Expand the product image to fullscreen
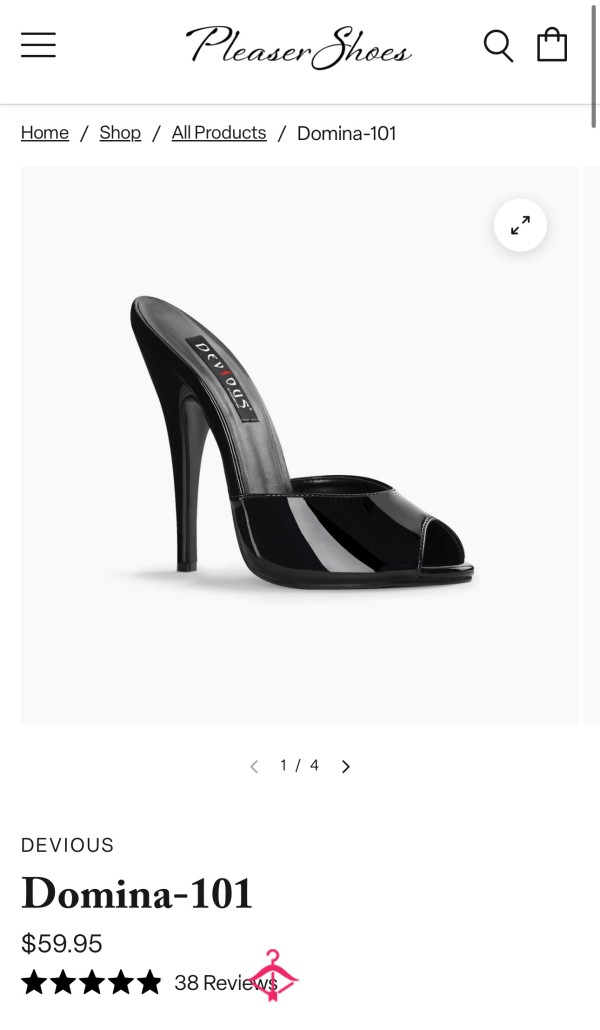Image resolution: width=600 pixels, height=1030 pixels. click(x=520, y=225)
